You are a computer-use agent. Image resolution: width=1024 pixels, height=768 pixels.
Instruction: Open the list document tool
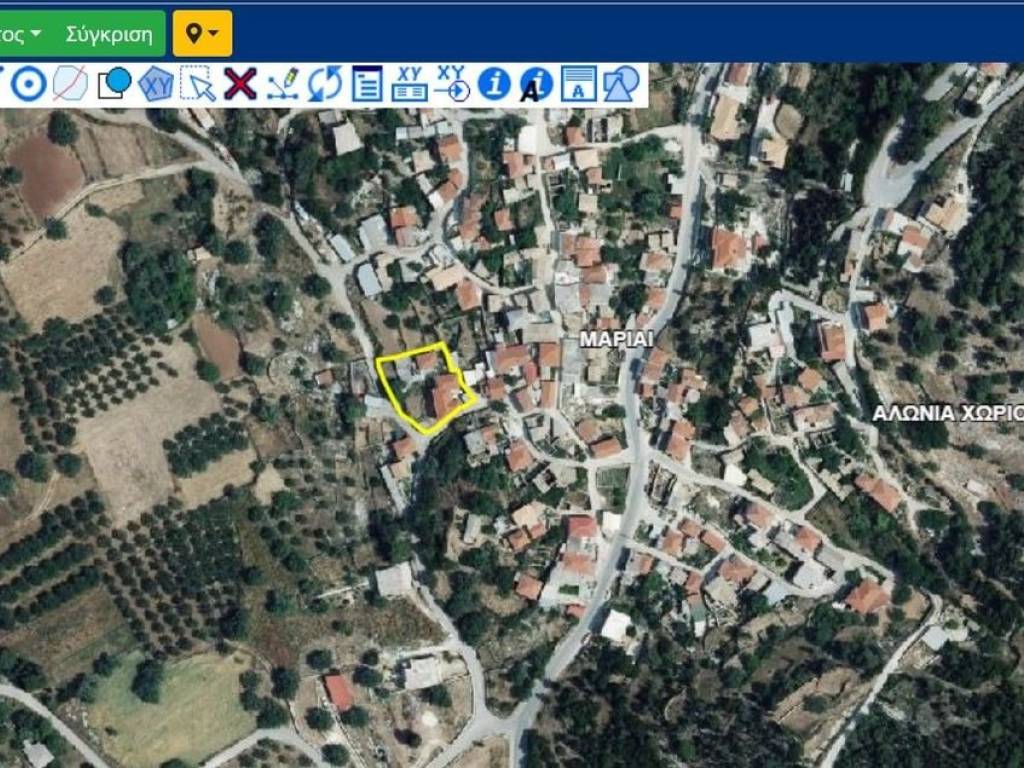(367, 84)
